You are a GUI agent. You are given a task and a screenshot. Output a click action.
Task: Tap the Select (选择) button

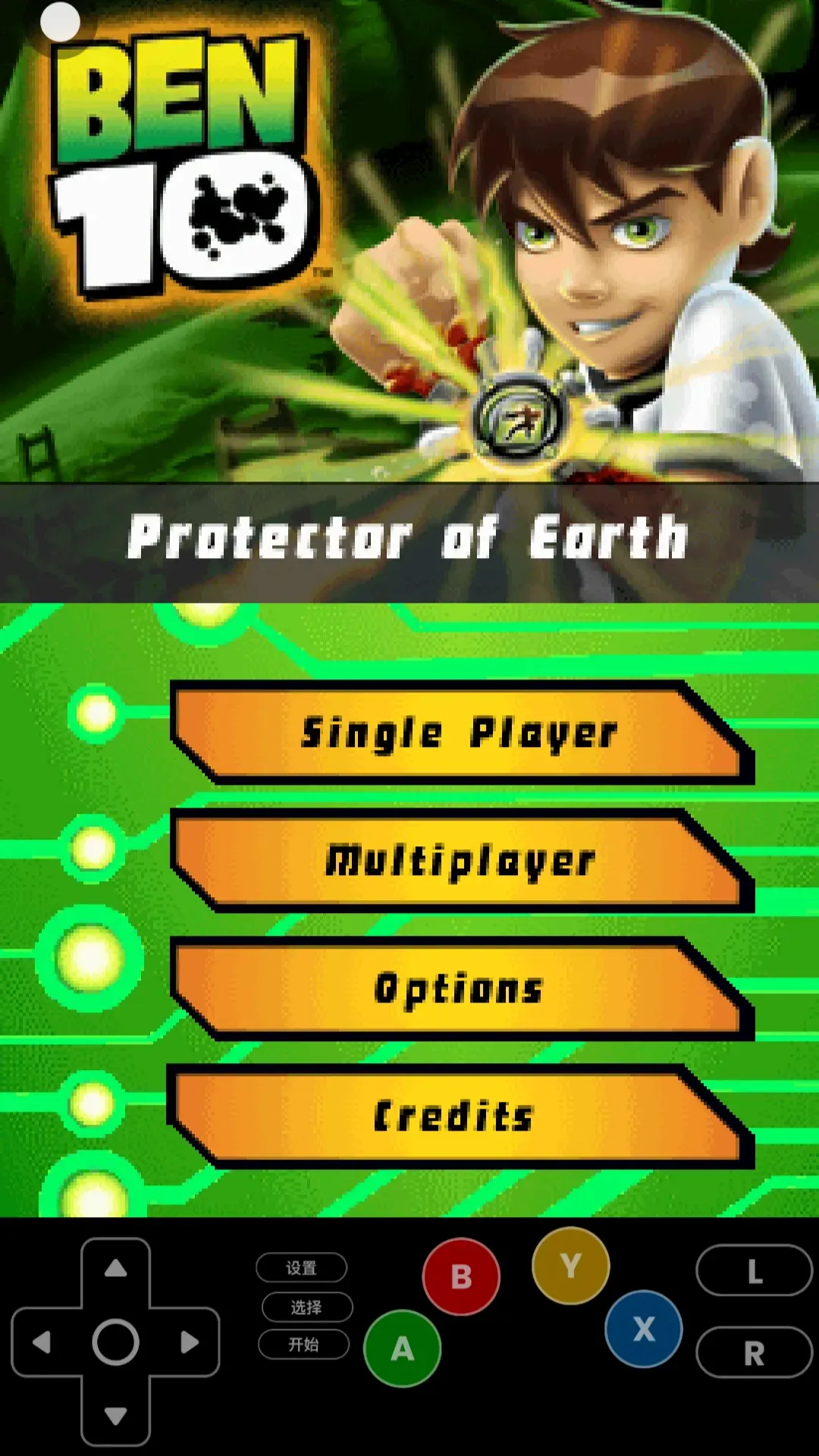coord(306,1307)
